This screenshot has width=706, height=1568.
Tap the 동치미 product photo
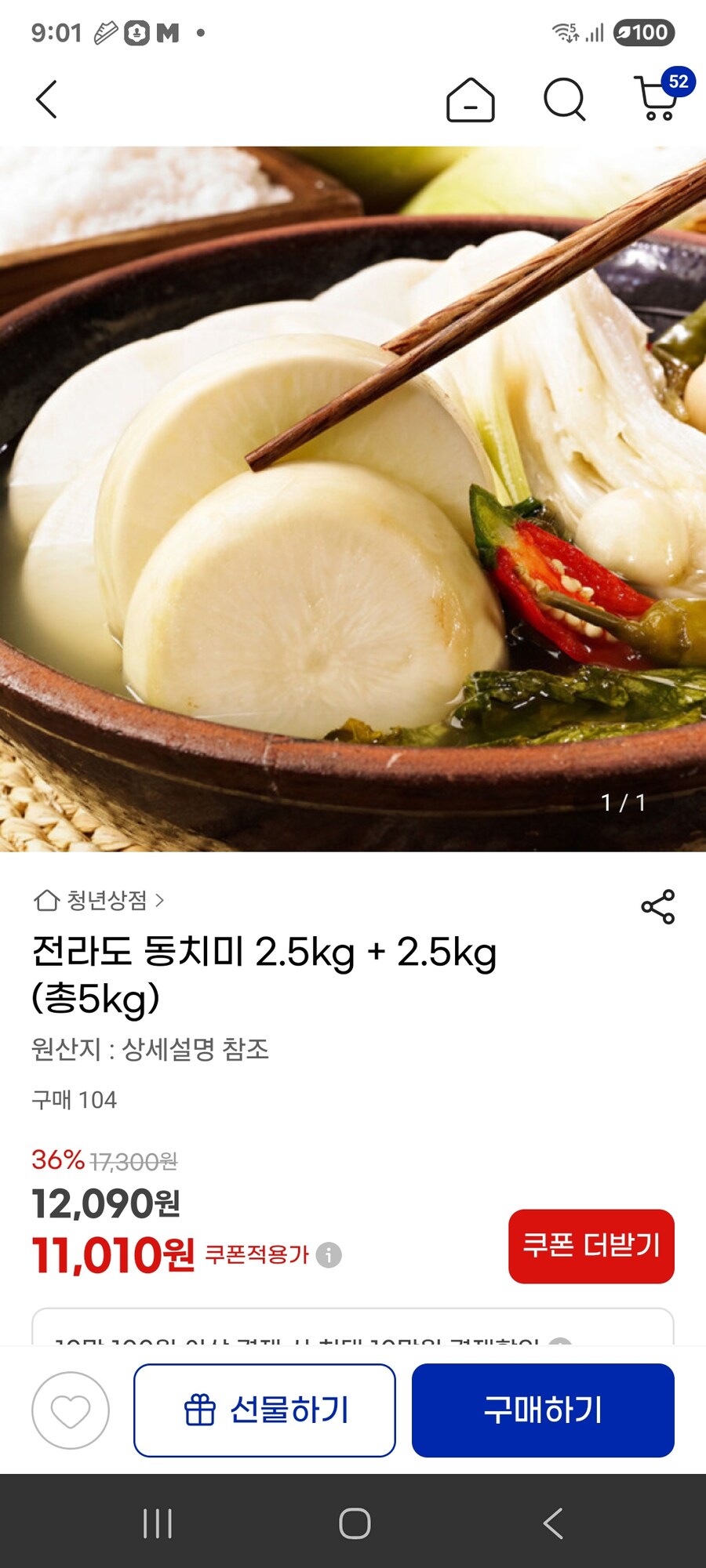point(353,494)
